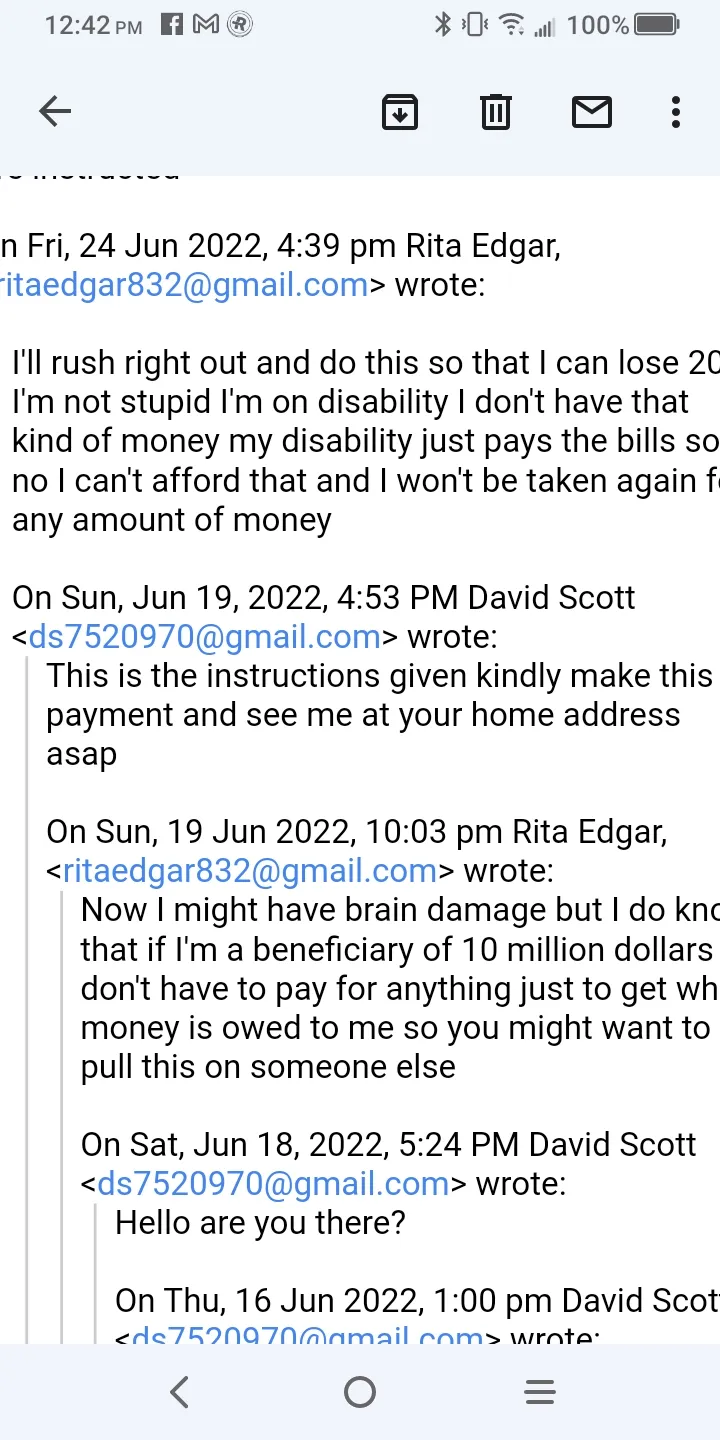Open the ds7520970@gmail.com link under Jun 18
Image resolution: width=720 pixels, height=1440 pixels.
pos(273,1183)
